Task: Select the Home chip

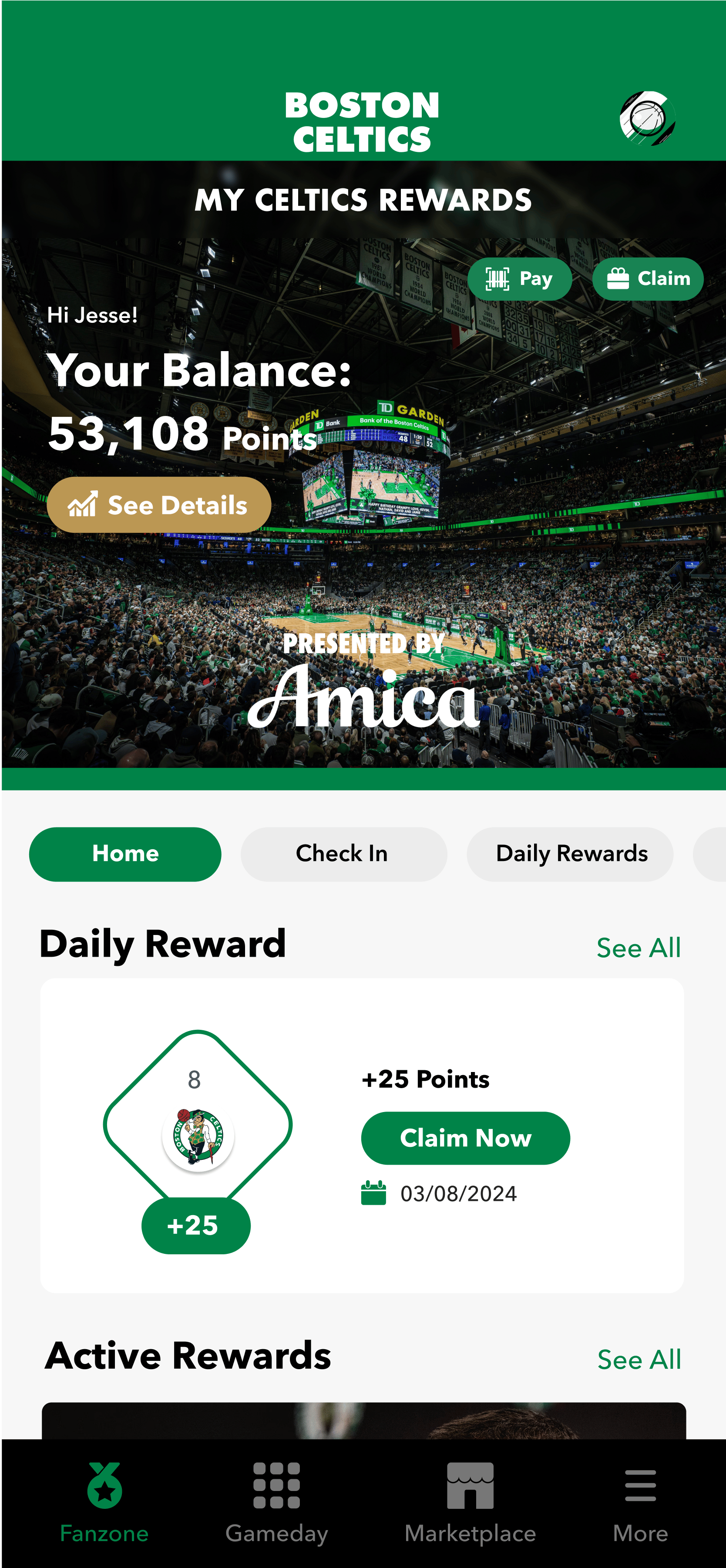Action: [125, 853]
